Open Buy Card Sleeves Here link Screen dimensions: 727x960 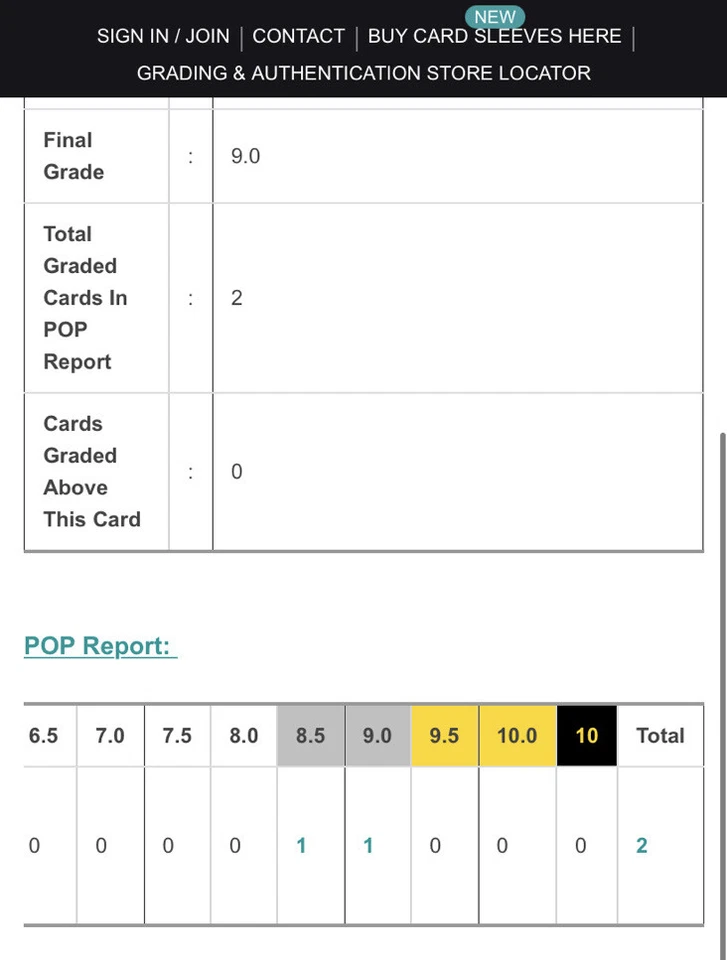494,36
